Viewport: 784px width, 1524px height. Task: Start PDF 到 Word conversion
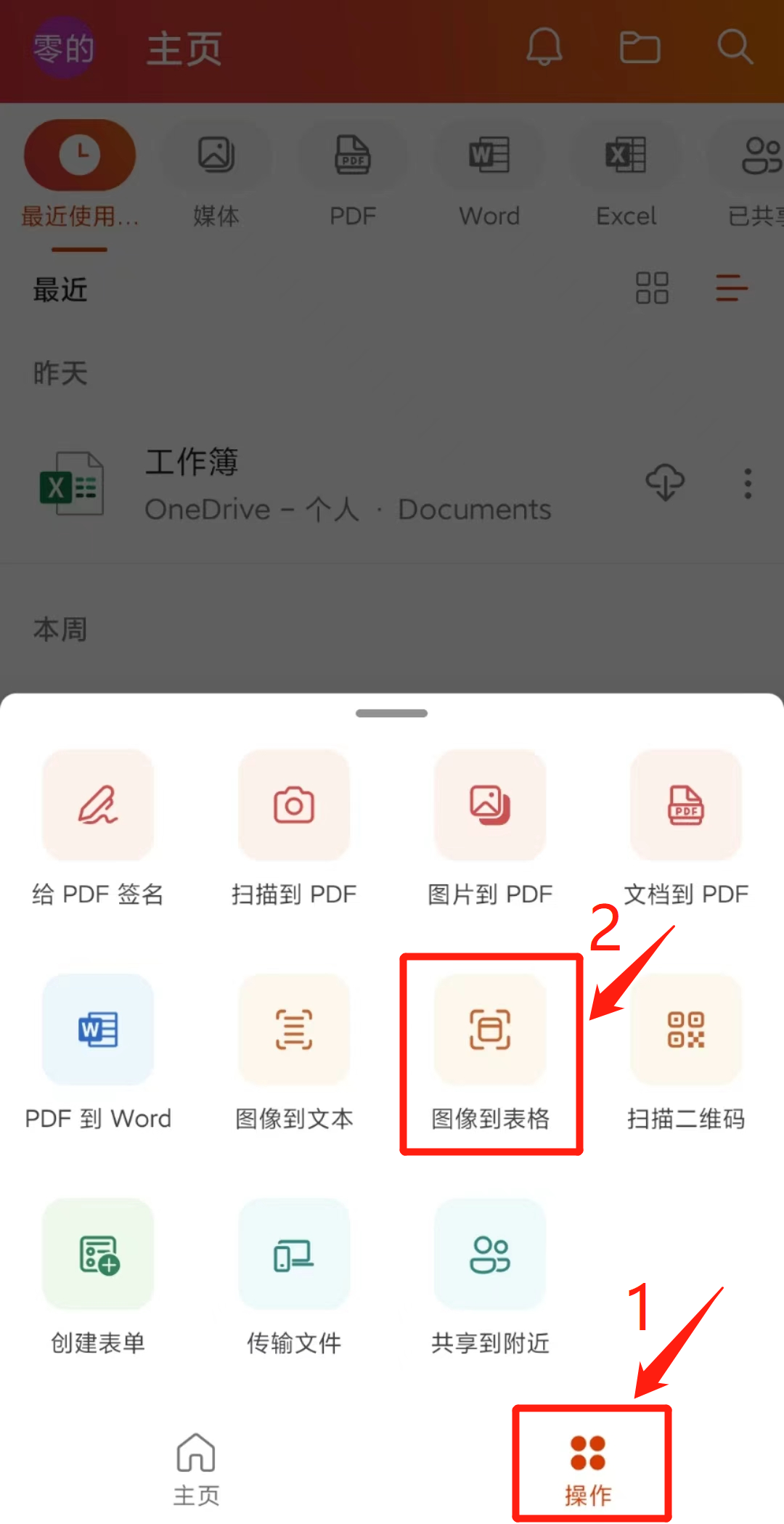click(98, 1054)
